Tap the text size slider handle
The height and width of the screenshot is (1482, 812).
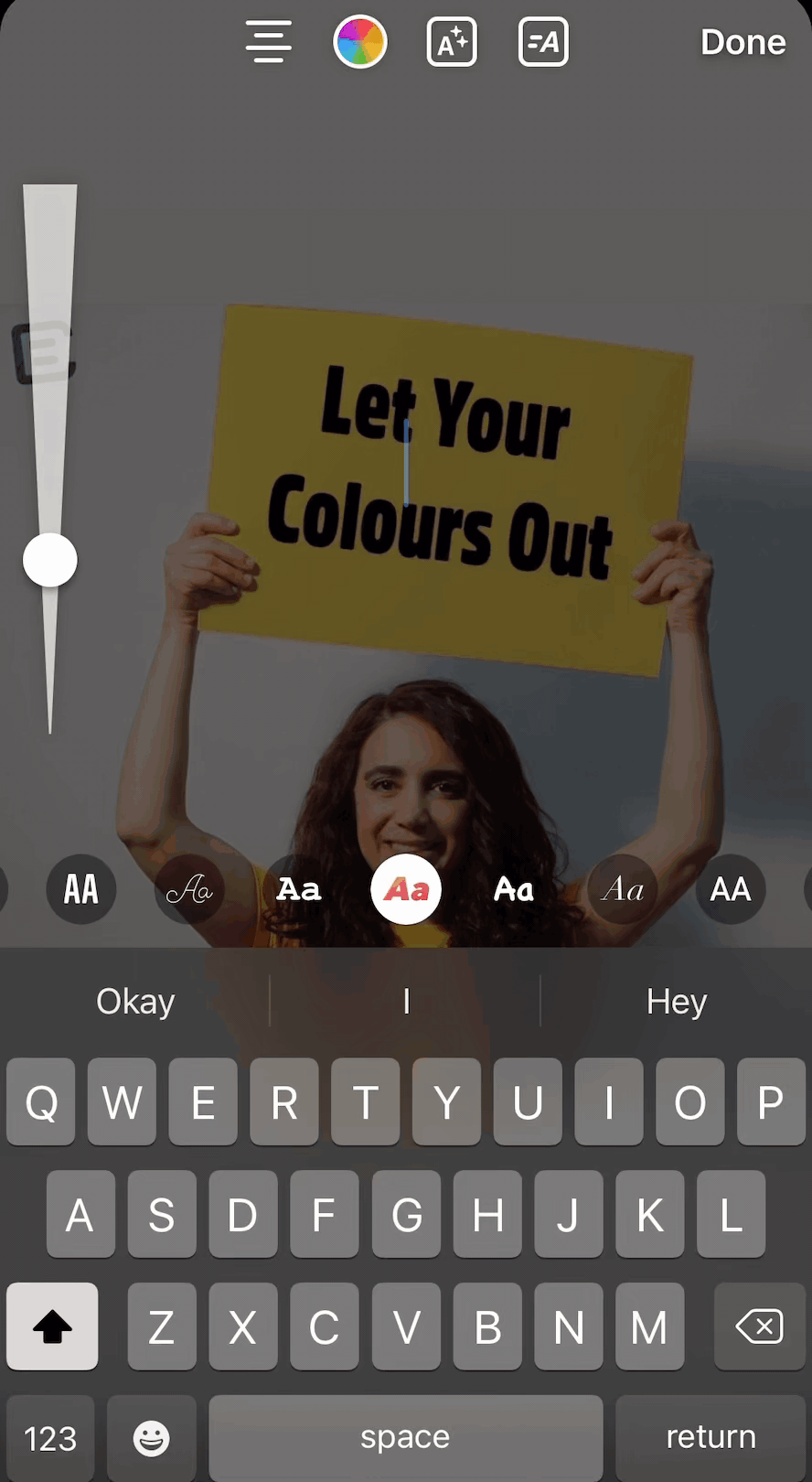pyautogui.click(x=50, y=560)
